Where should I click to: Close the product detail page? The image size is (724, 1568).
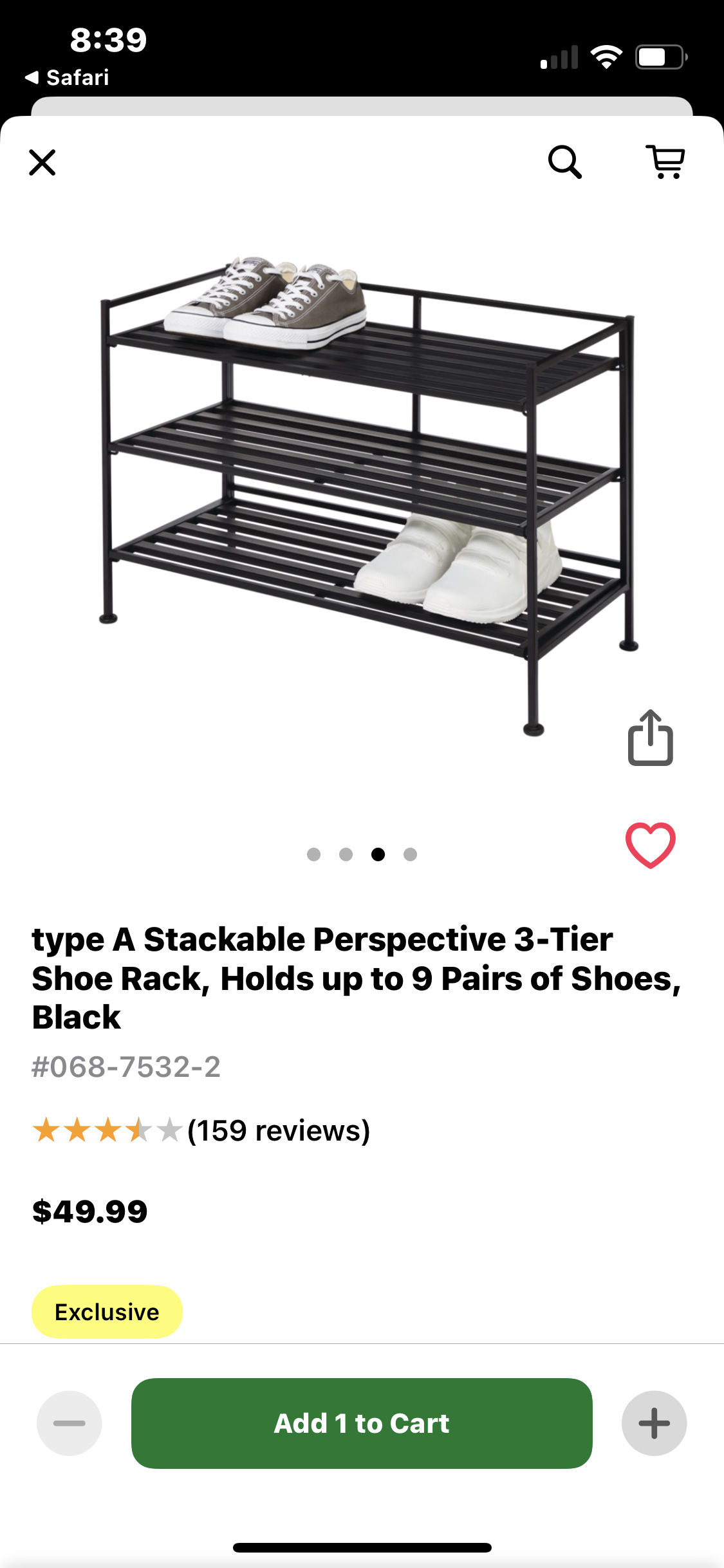coord(42,162)
